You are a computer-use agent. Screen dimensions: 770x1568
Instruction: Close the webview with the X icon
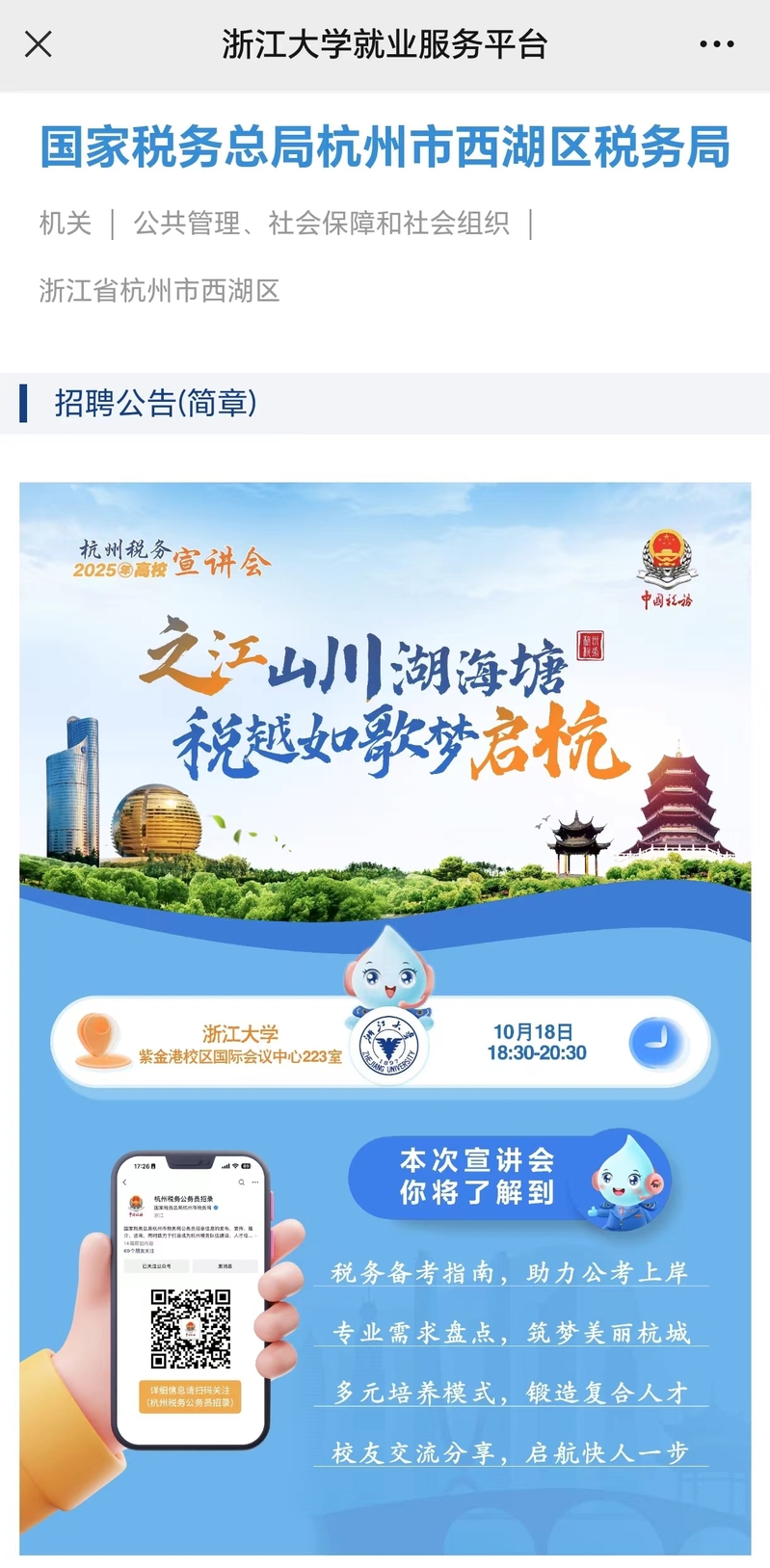pos(39,44)
